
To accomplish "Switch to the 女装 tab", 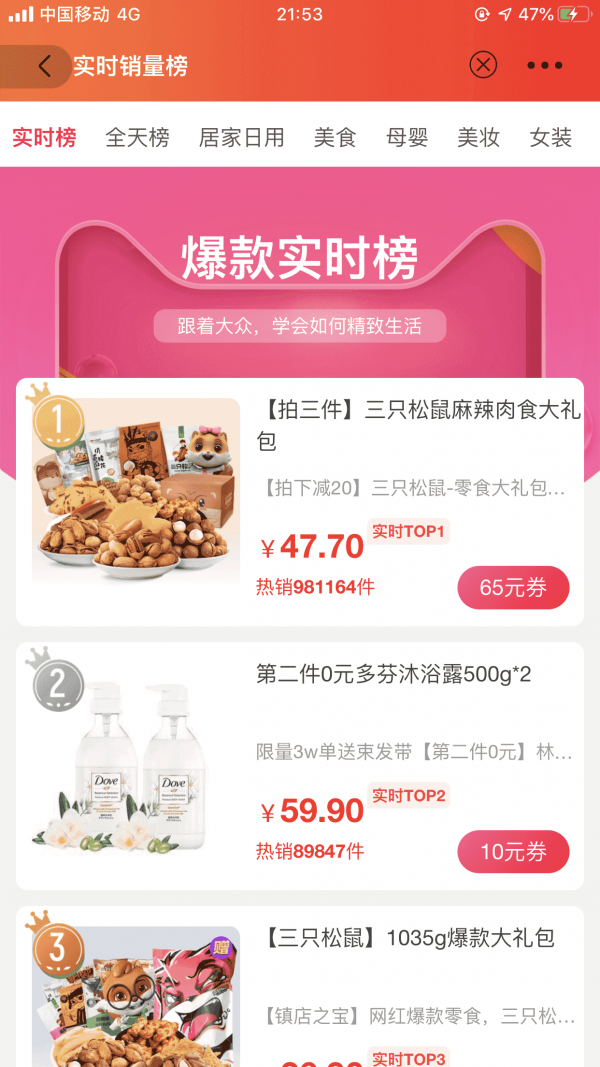I will (551, 138).
